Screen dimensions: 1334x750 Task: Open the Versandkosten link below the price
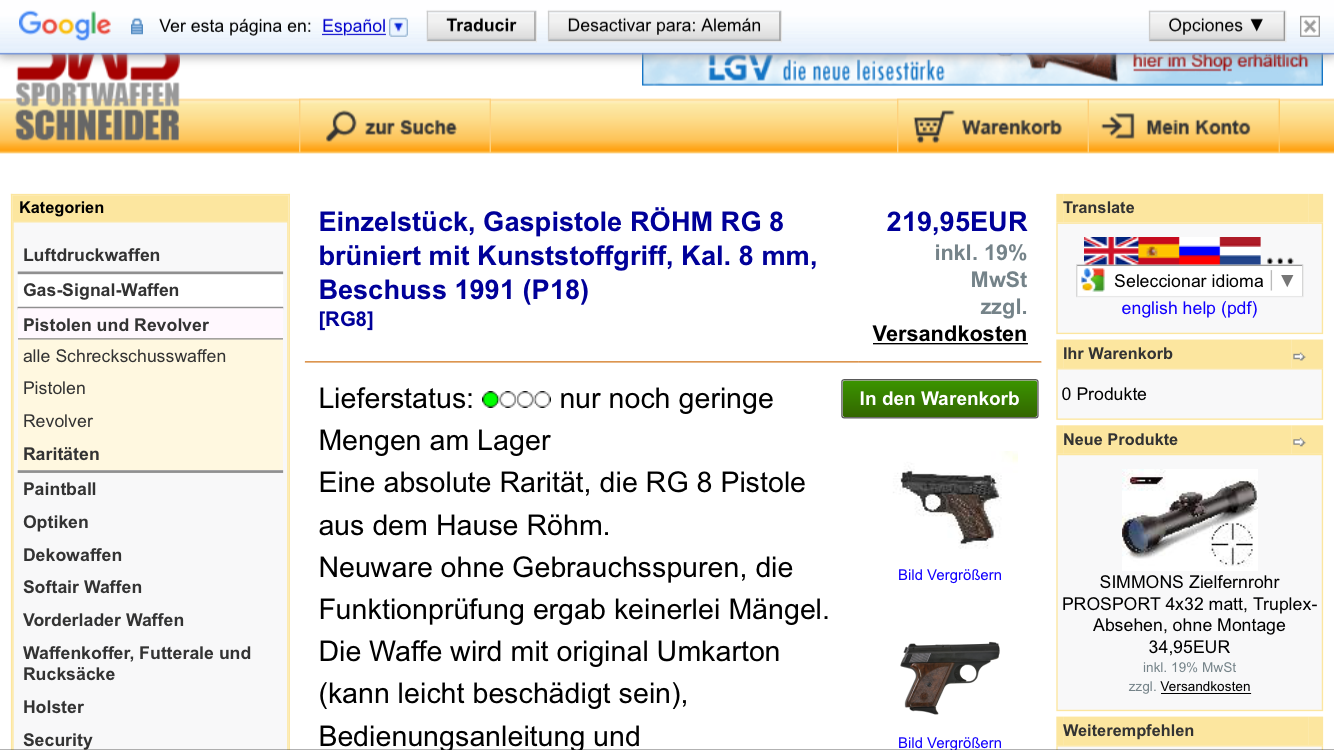pos(949,334)
